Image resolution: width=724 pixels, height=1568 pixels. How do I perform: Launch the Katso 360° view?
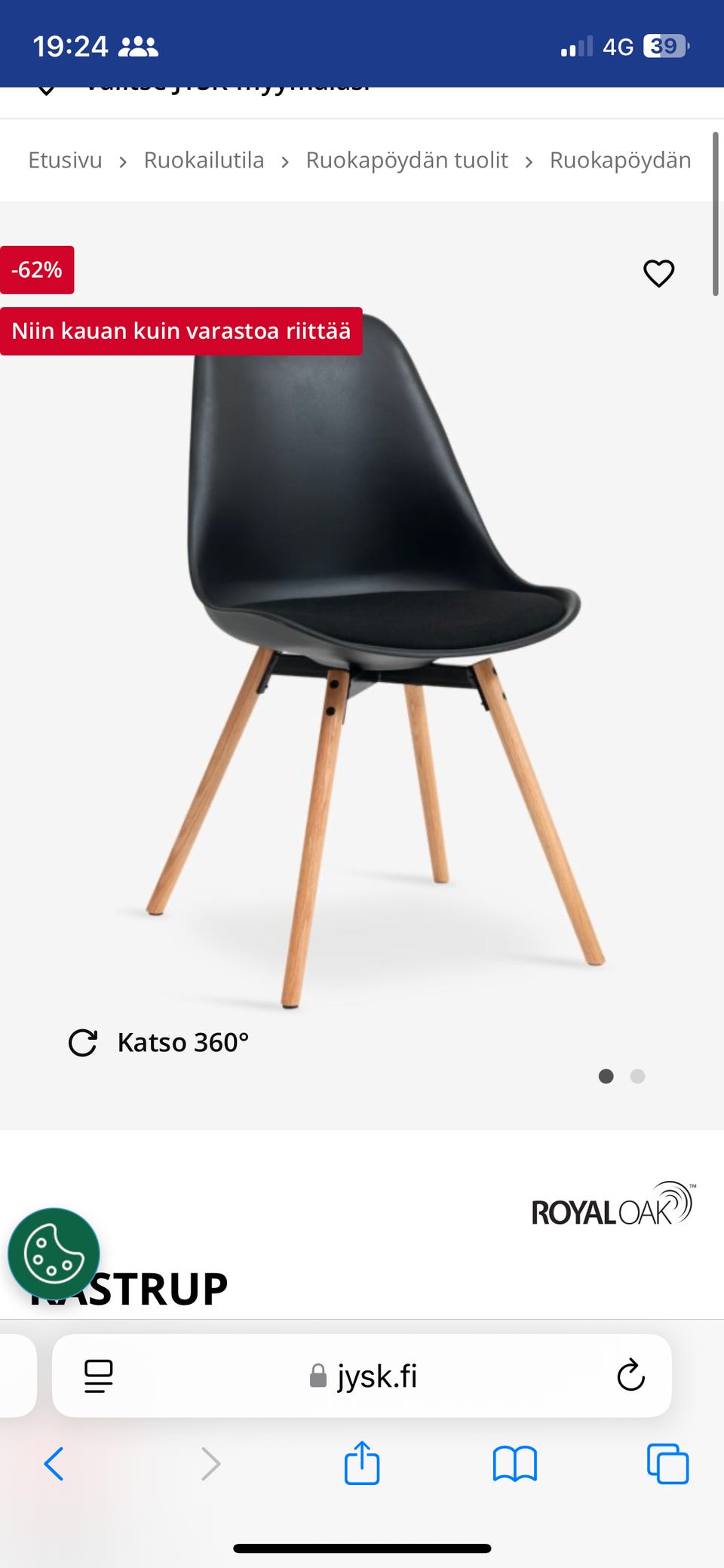point(159,1042)
